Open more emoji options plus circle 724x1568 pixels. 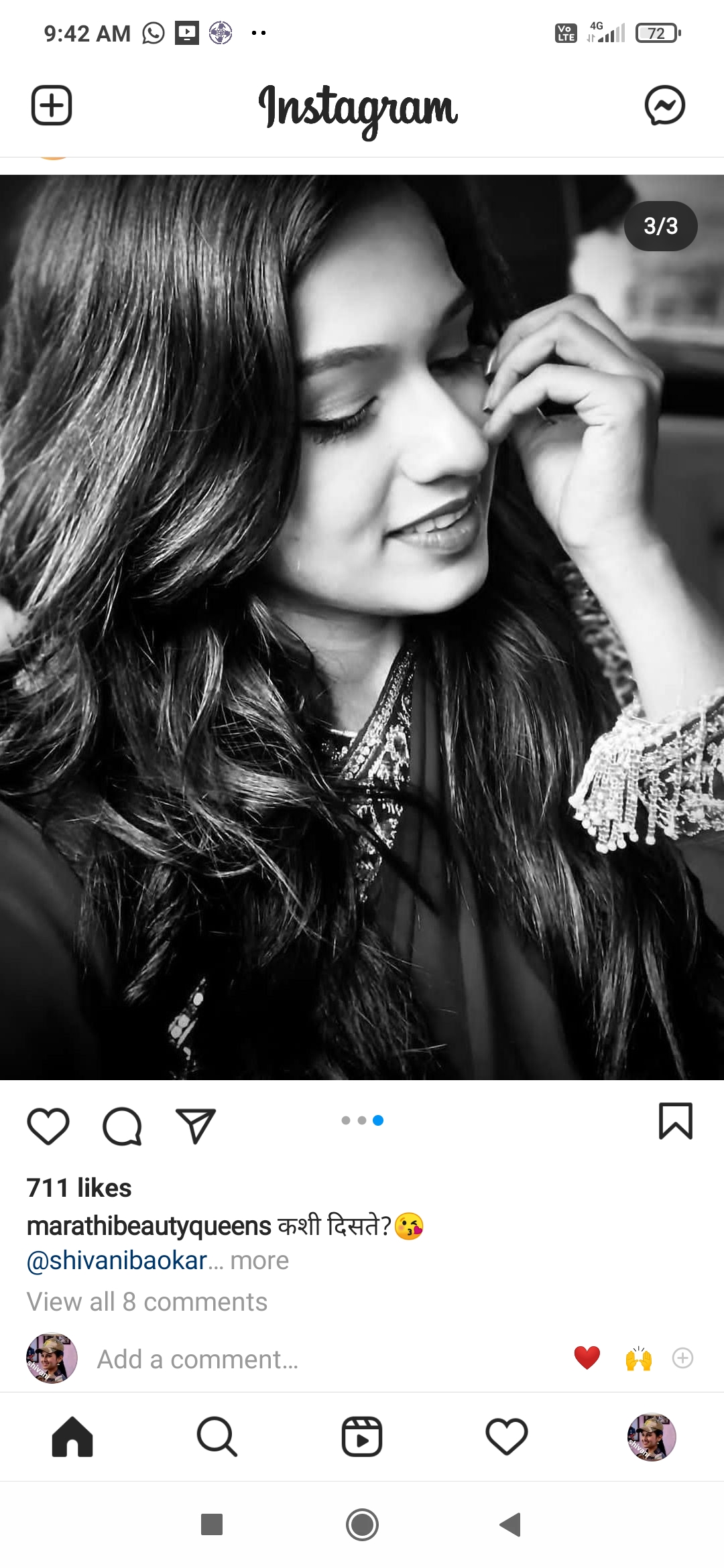tap(682, 1358)
